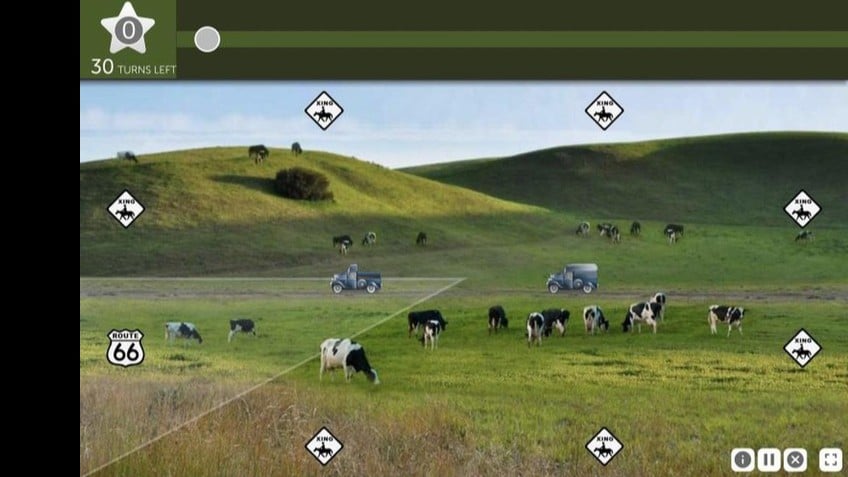Open the game info button
The width and height of the screenshot is (848, 477).
tap(742, 460)
